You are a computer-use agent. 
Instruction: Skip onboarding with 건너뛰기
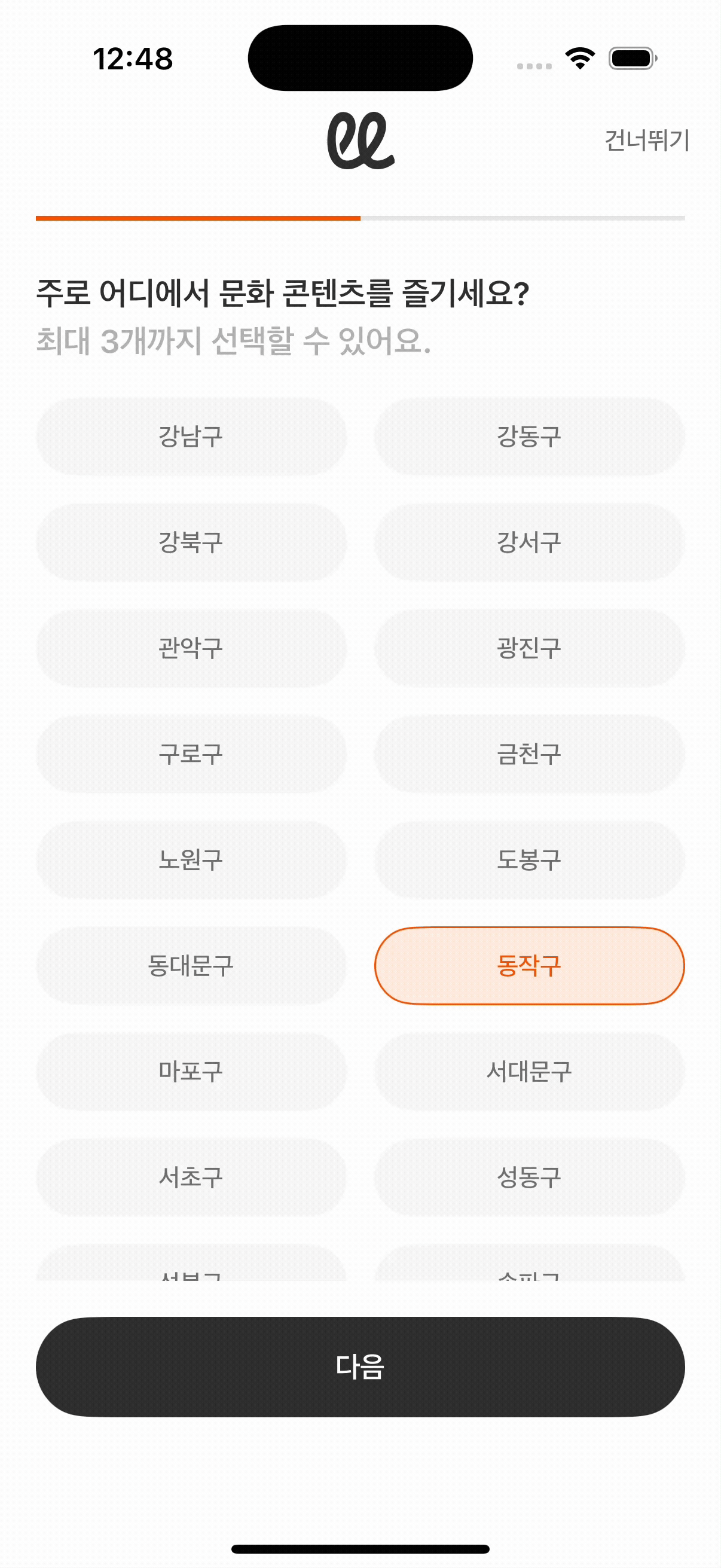pos(646,141)
